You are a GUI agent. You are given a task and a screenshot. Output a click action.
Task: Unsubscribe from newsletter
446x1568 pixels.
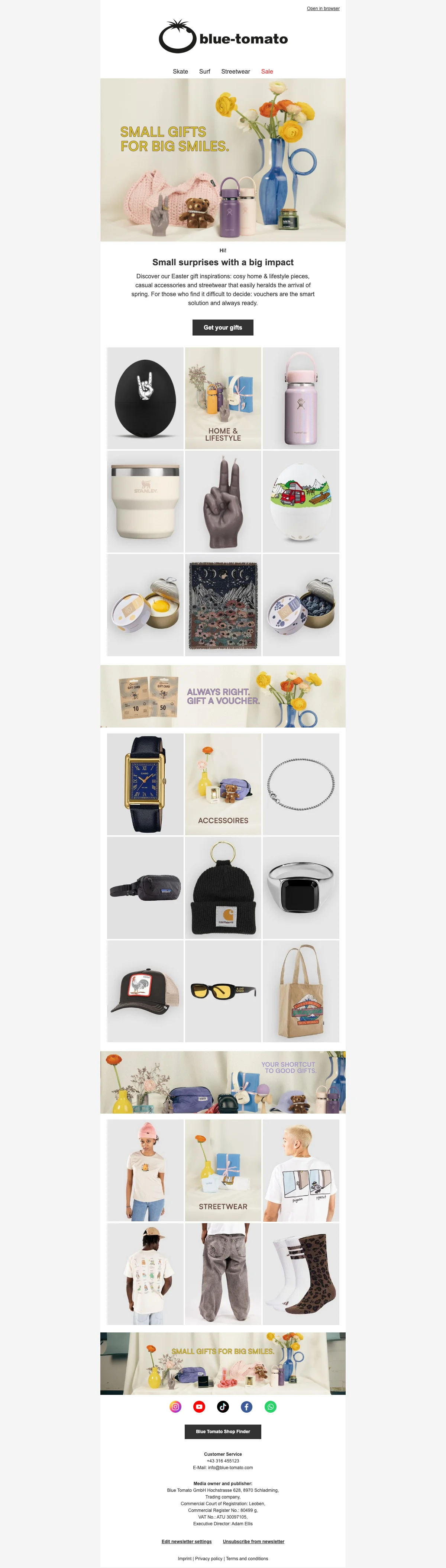(x=253, y=1541)
